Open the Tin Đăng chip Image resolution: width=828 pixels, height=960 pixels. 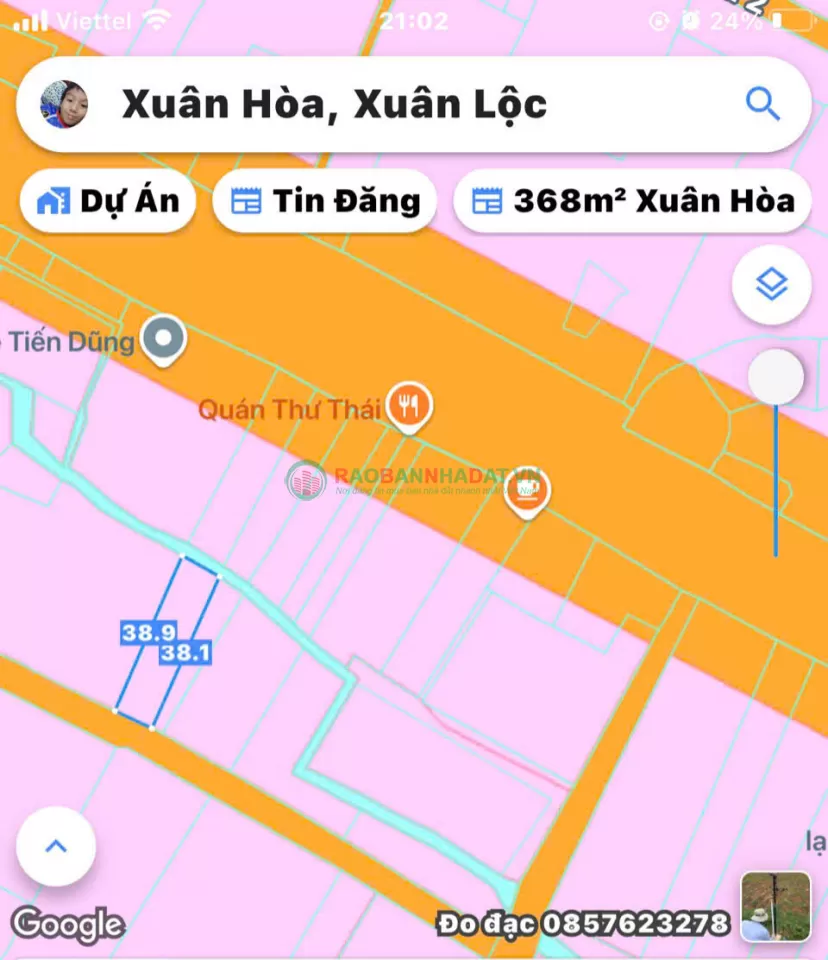pyautogui.click(x=325, y=201)
